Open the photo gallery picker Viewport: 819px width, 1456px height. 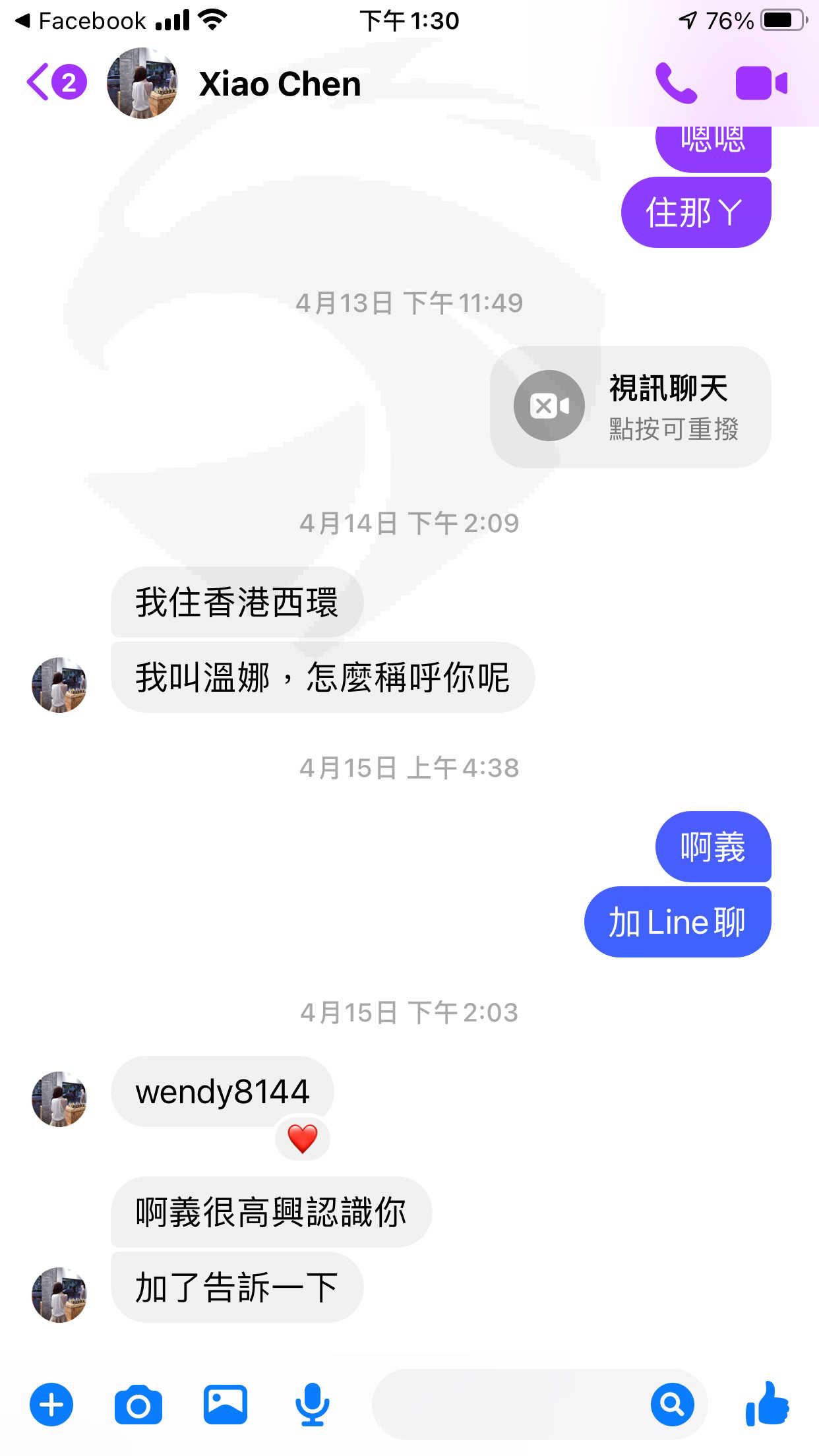226,1405
